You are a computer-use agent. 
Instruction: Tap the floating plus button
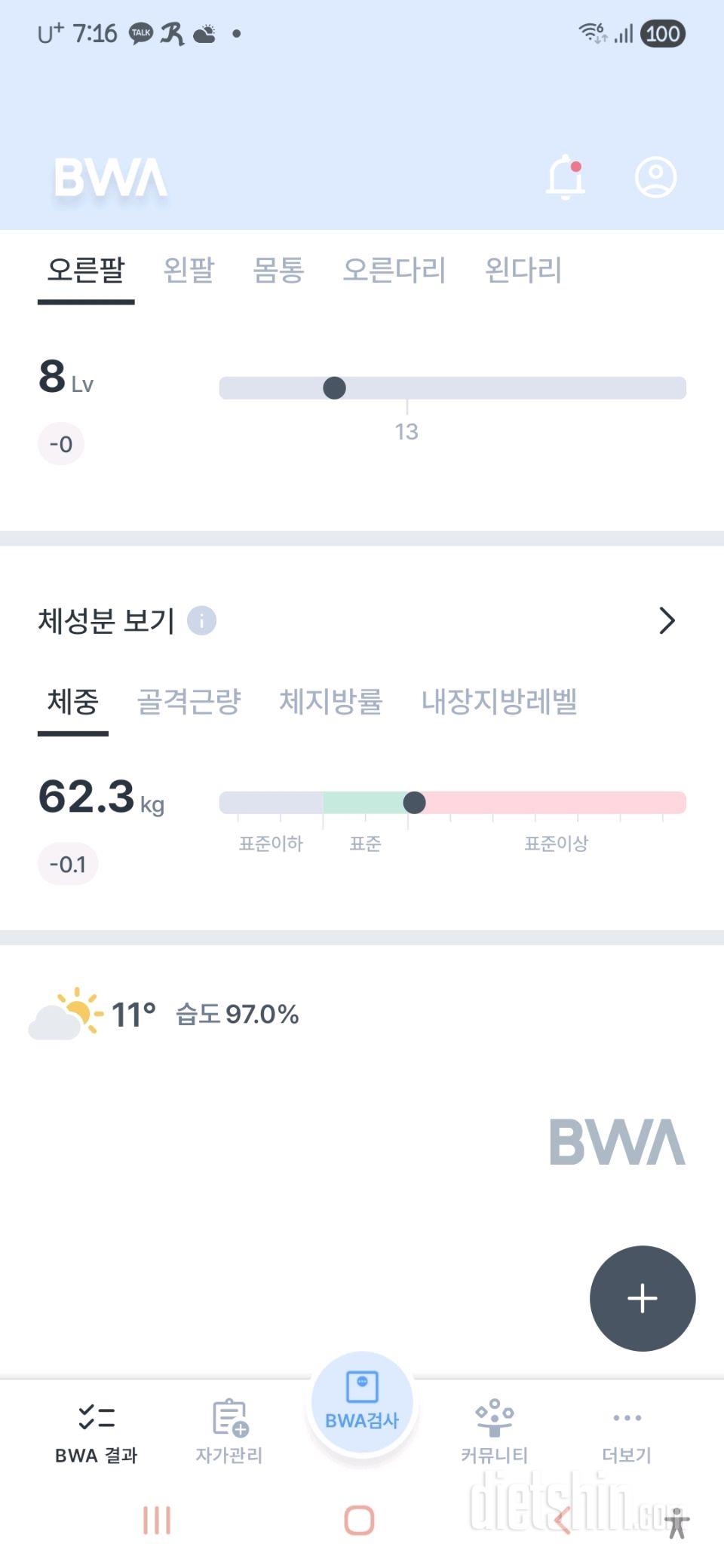coord(642,1298)
